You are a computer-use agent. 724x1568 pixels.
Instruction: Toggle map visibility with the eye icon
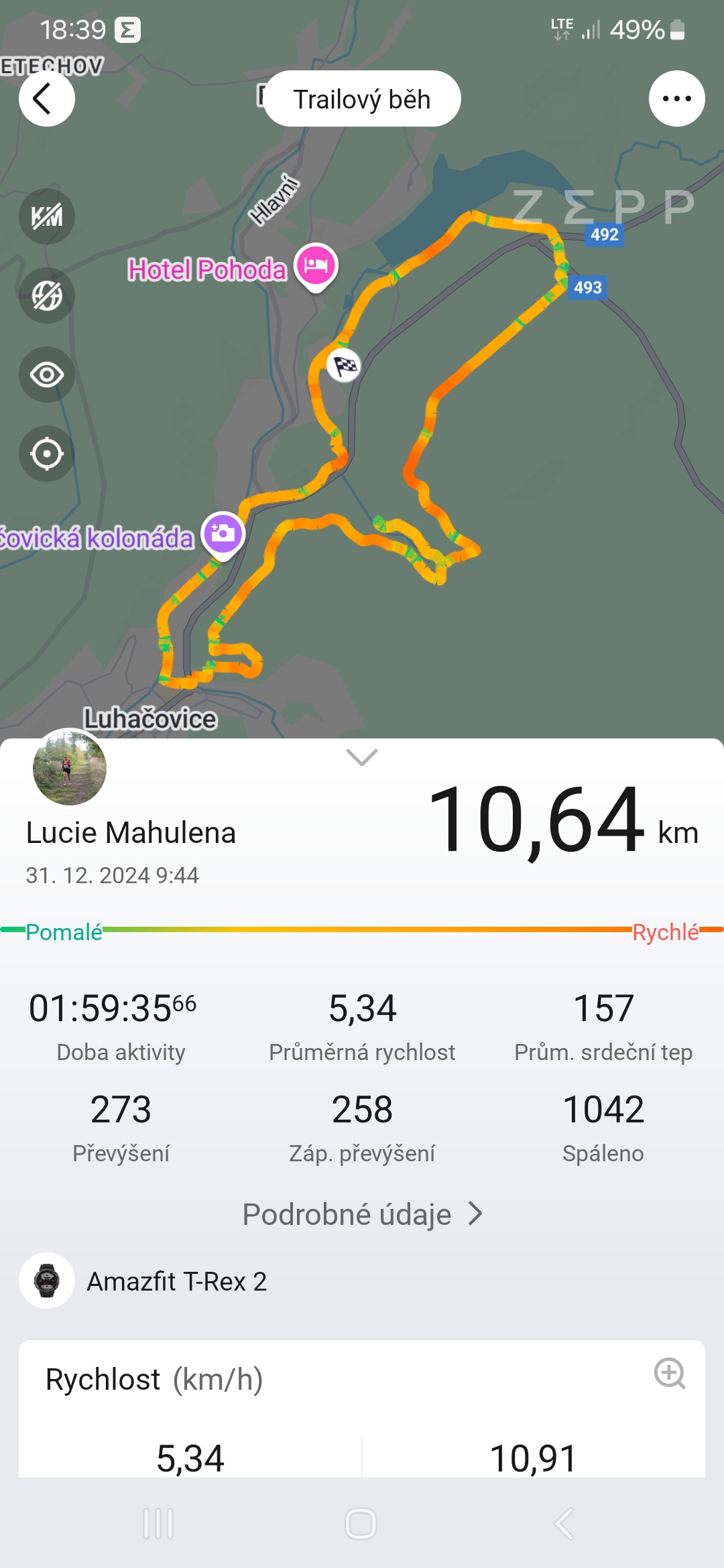(46, 375)
